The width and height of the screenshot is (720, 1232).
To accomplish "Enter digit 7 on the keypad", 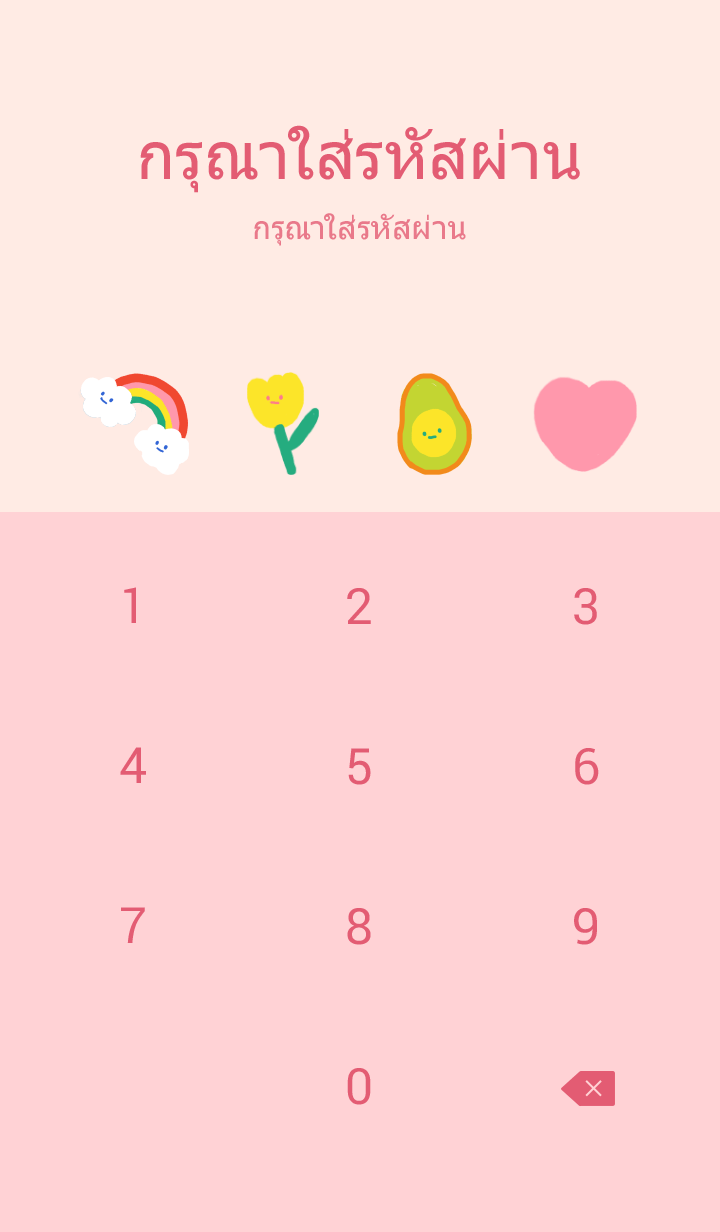I will 132,927.
